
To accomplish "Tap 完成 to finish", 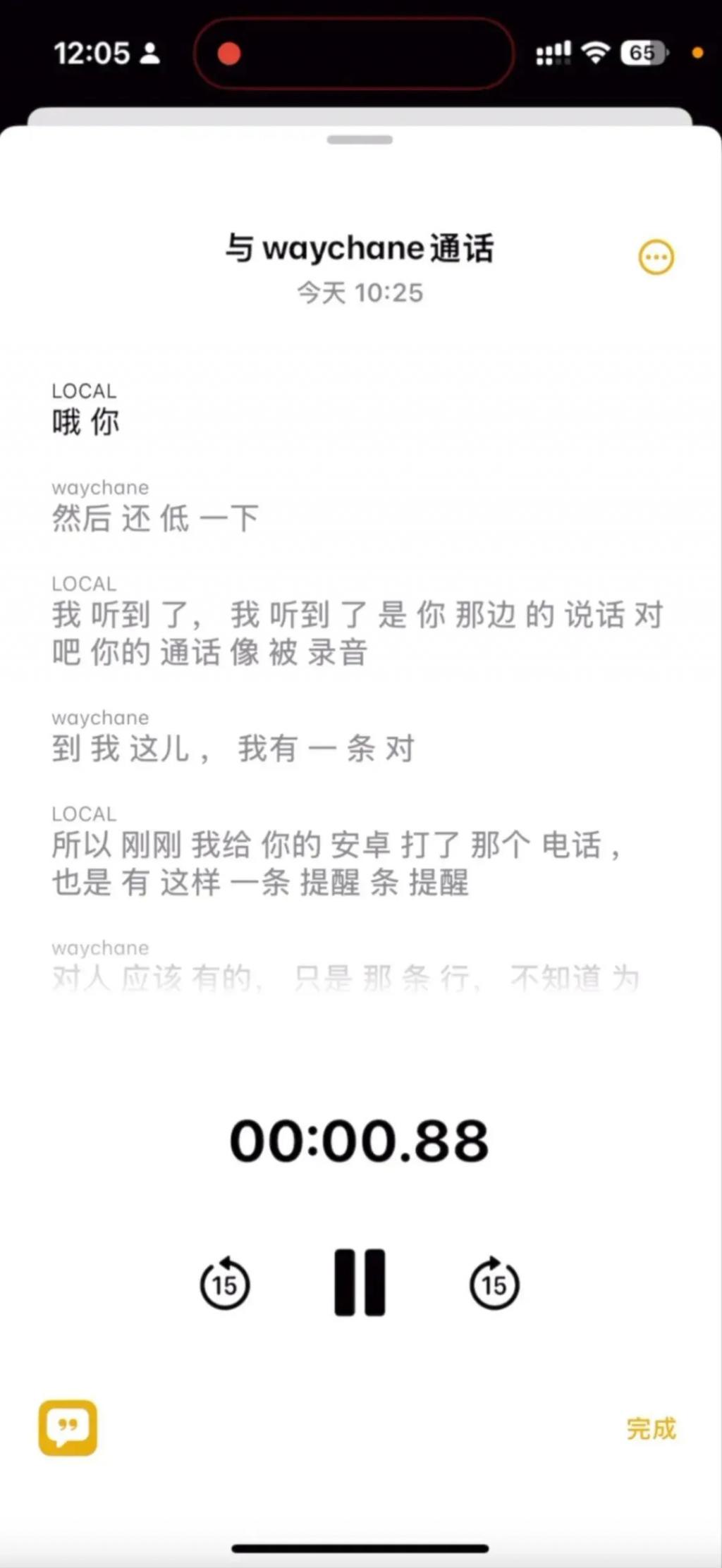I will (x=651, y=1428).
